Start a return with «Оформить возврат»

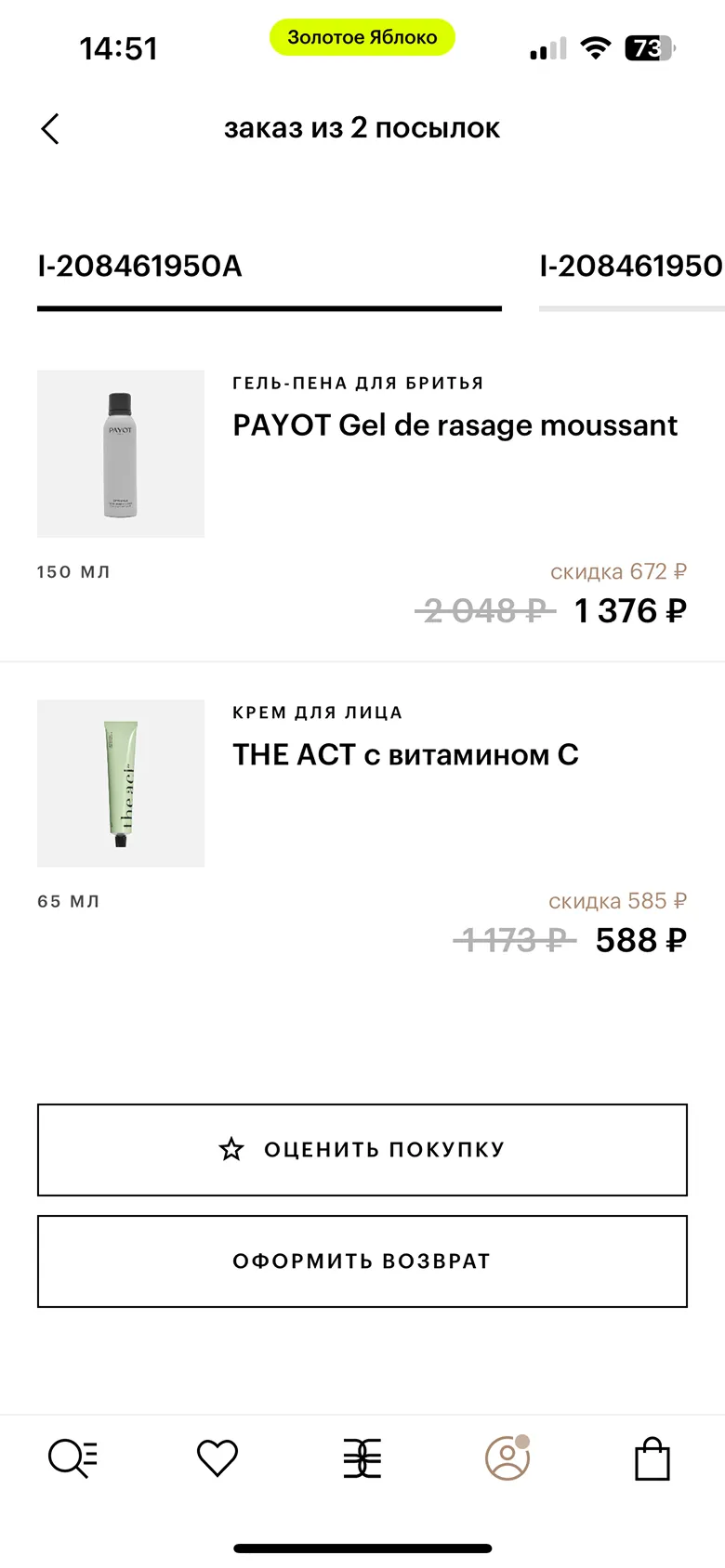click(362, 1261)
